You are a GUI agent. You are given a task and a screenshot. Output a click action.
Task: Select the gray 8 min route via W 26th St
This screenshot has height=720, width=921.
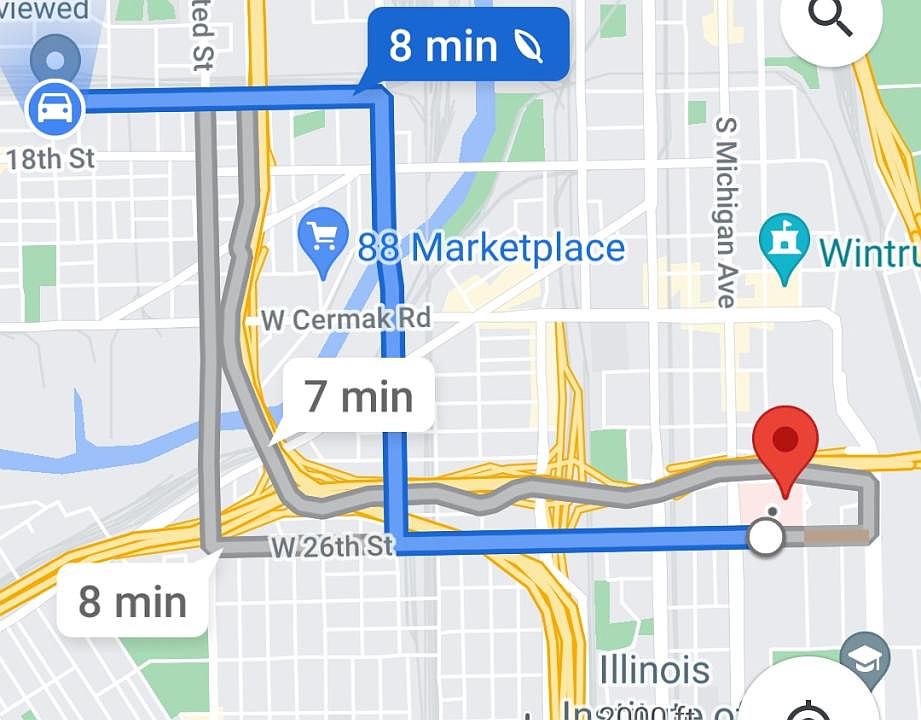pyautogui.click(x=132, y=602)
